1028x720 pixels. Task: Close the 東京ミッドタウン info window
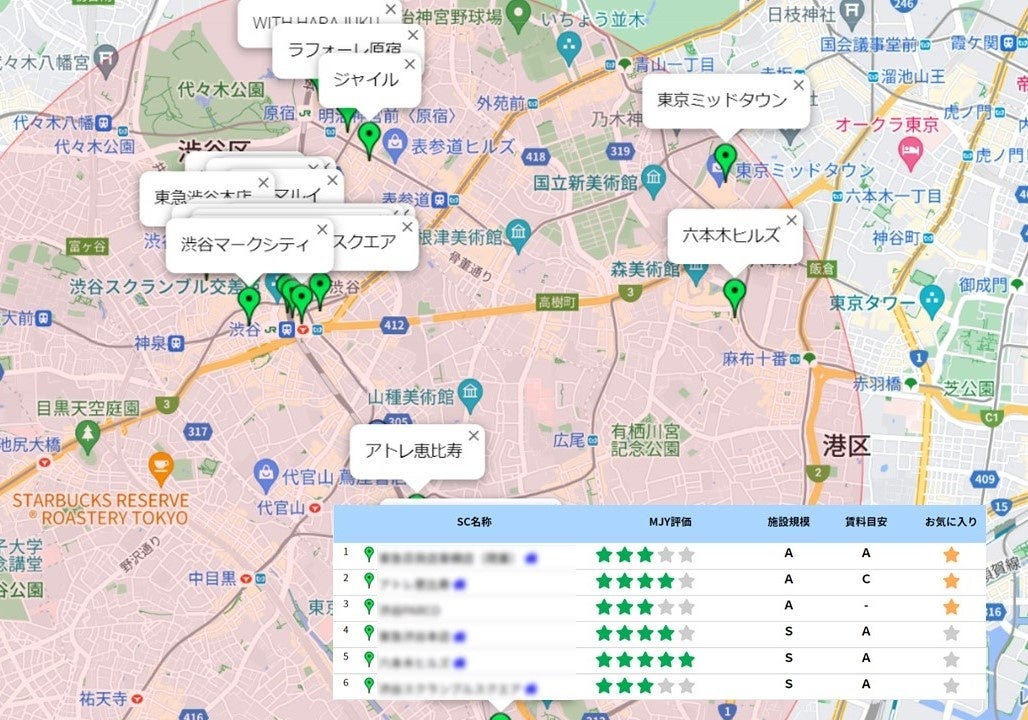click(798, 86)
